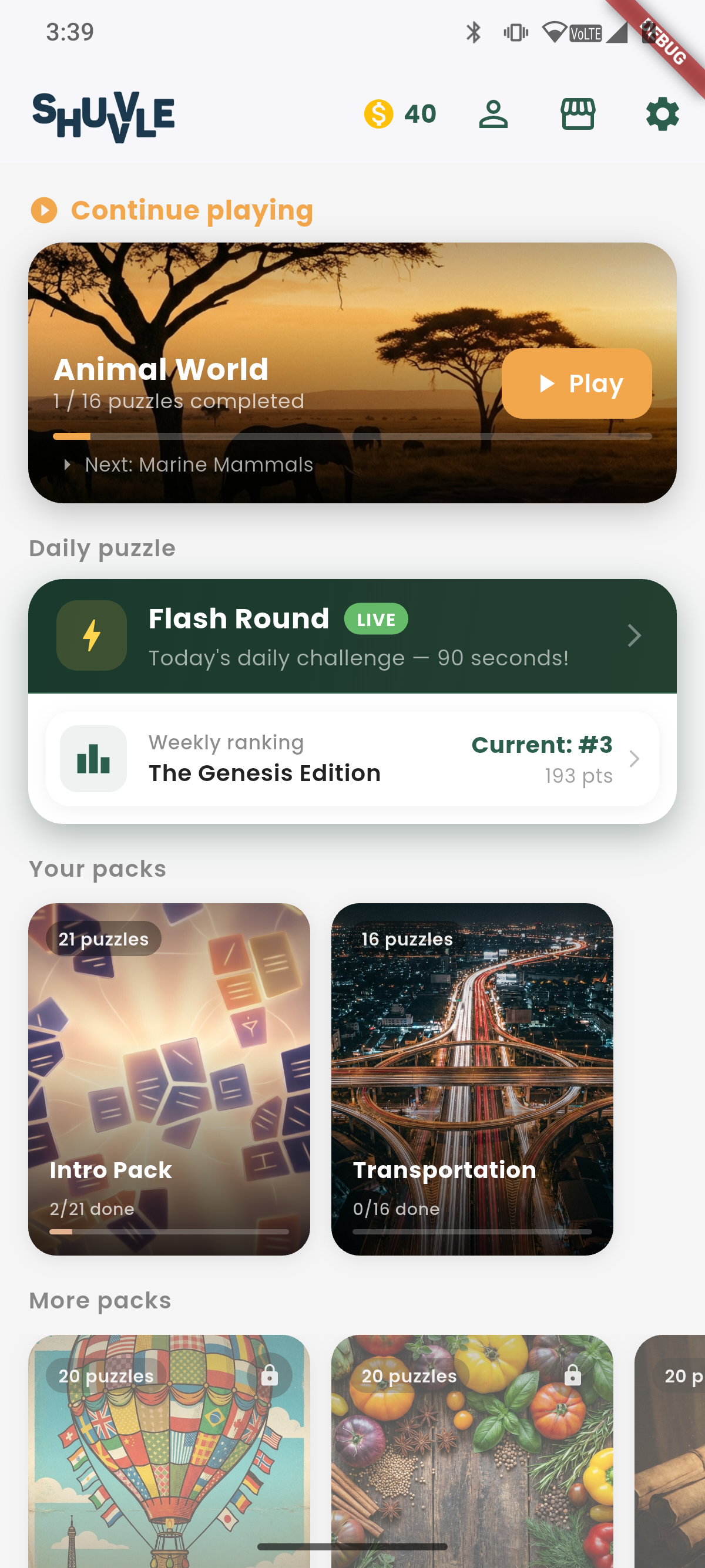Click the Animal World progress bar
Image resolution: width=705 pixels, height=1568 pixels.
point(352,436)
